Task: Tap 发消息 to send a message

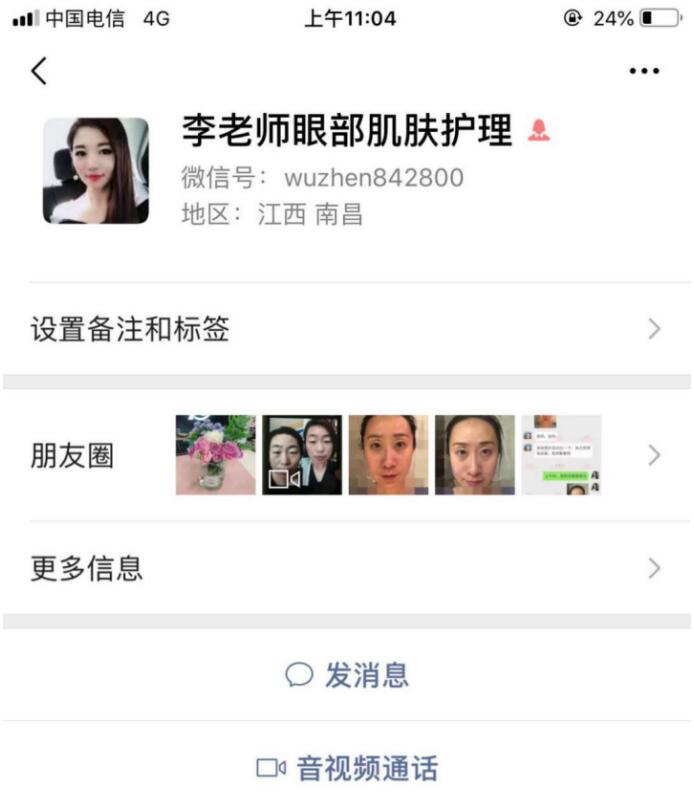Action: [347, 675]
